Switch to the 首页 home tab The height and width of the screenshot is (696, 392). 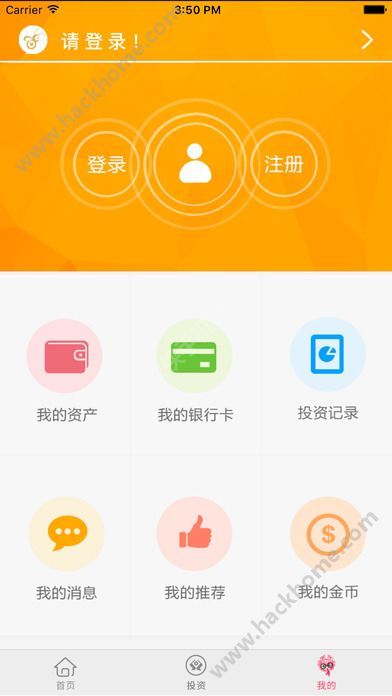pyautogui.click(x=65, y=673)
